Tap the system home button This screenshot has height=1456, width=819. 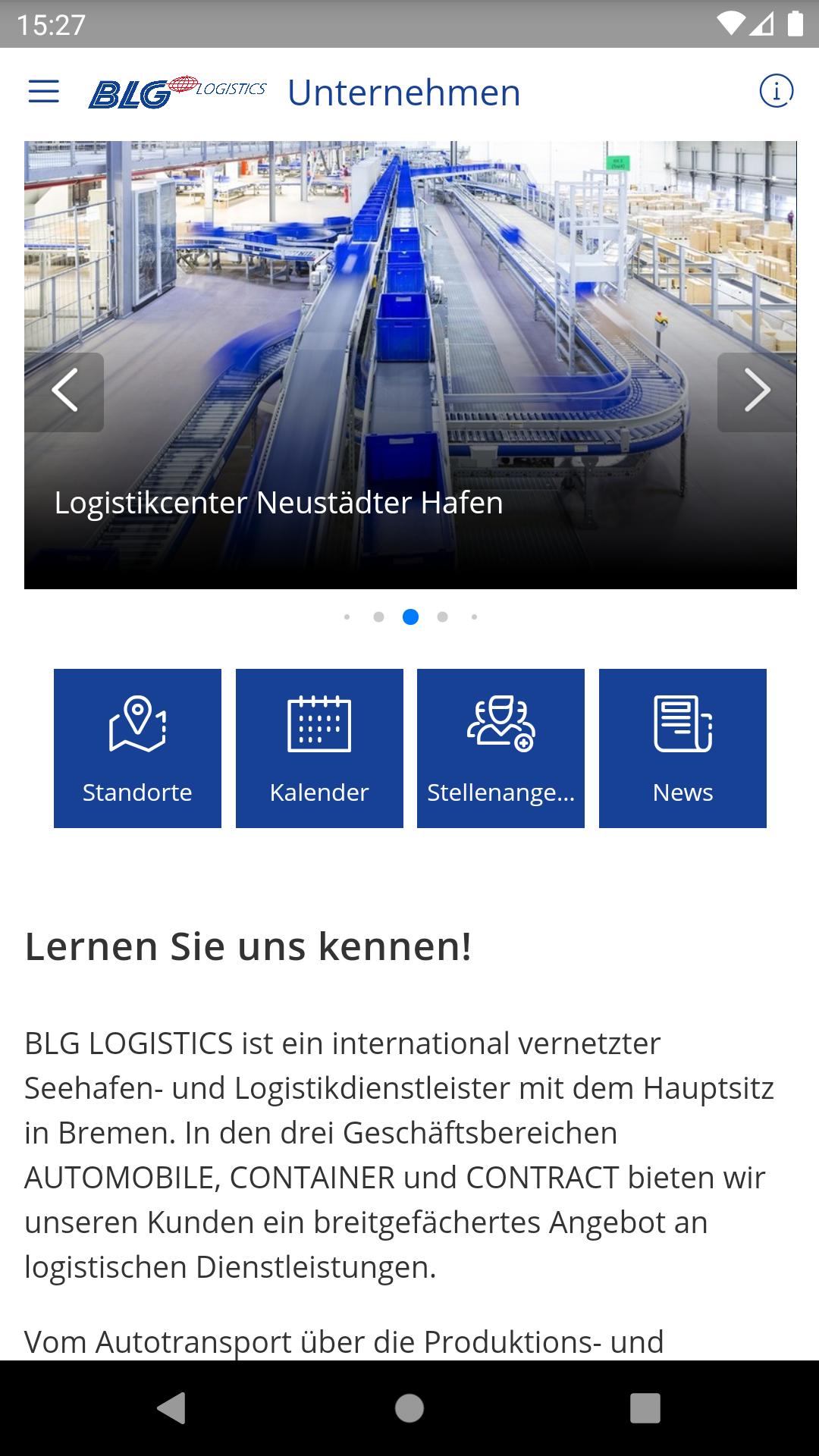pos(409,1408)
